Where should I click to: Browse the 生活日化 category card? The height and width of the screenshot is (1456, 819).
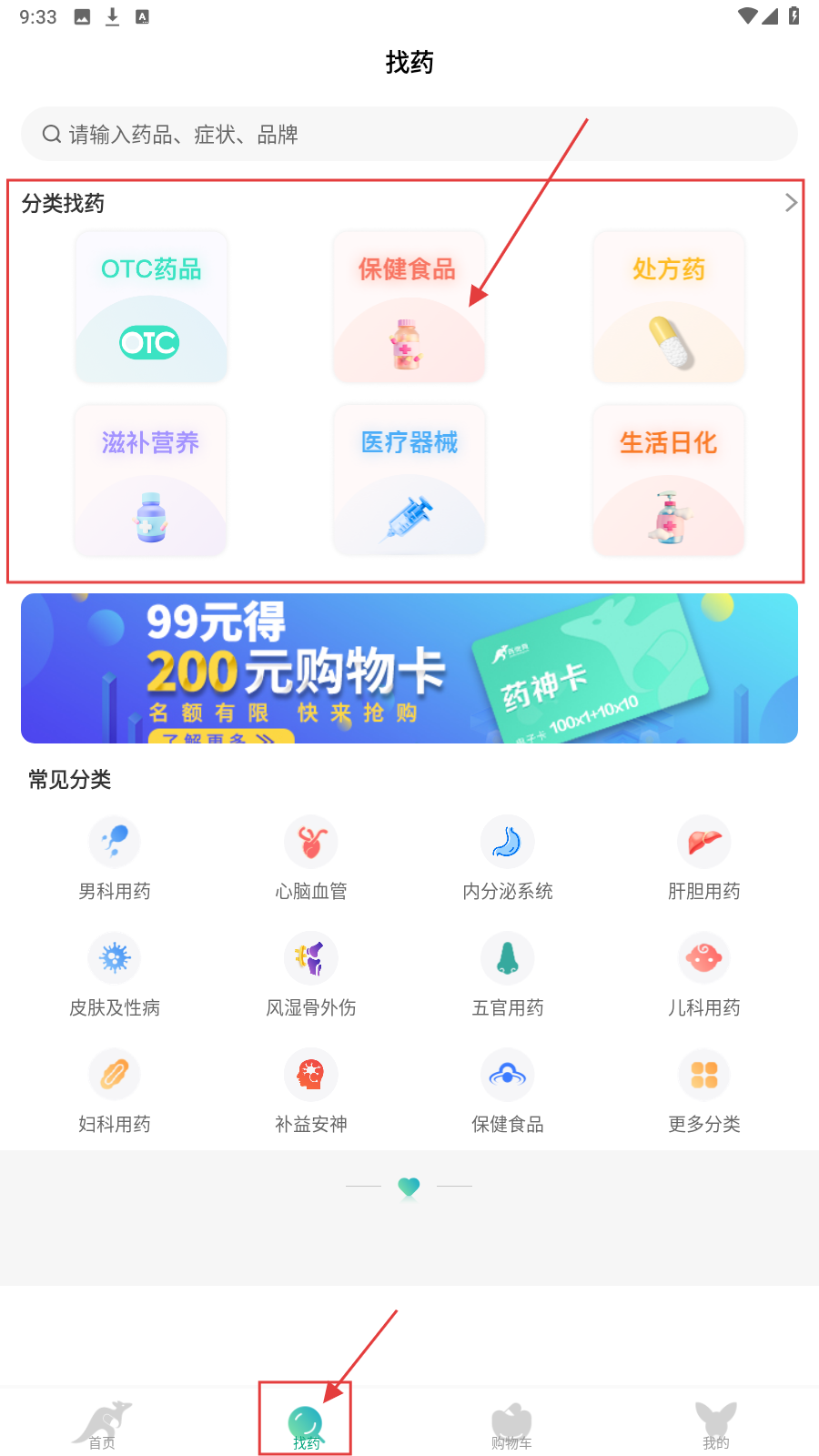pos(669,480)
